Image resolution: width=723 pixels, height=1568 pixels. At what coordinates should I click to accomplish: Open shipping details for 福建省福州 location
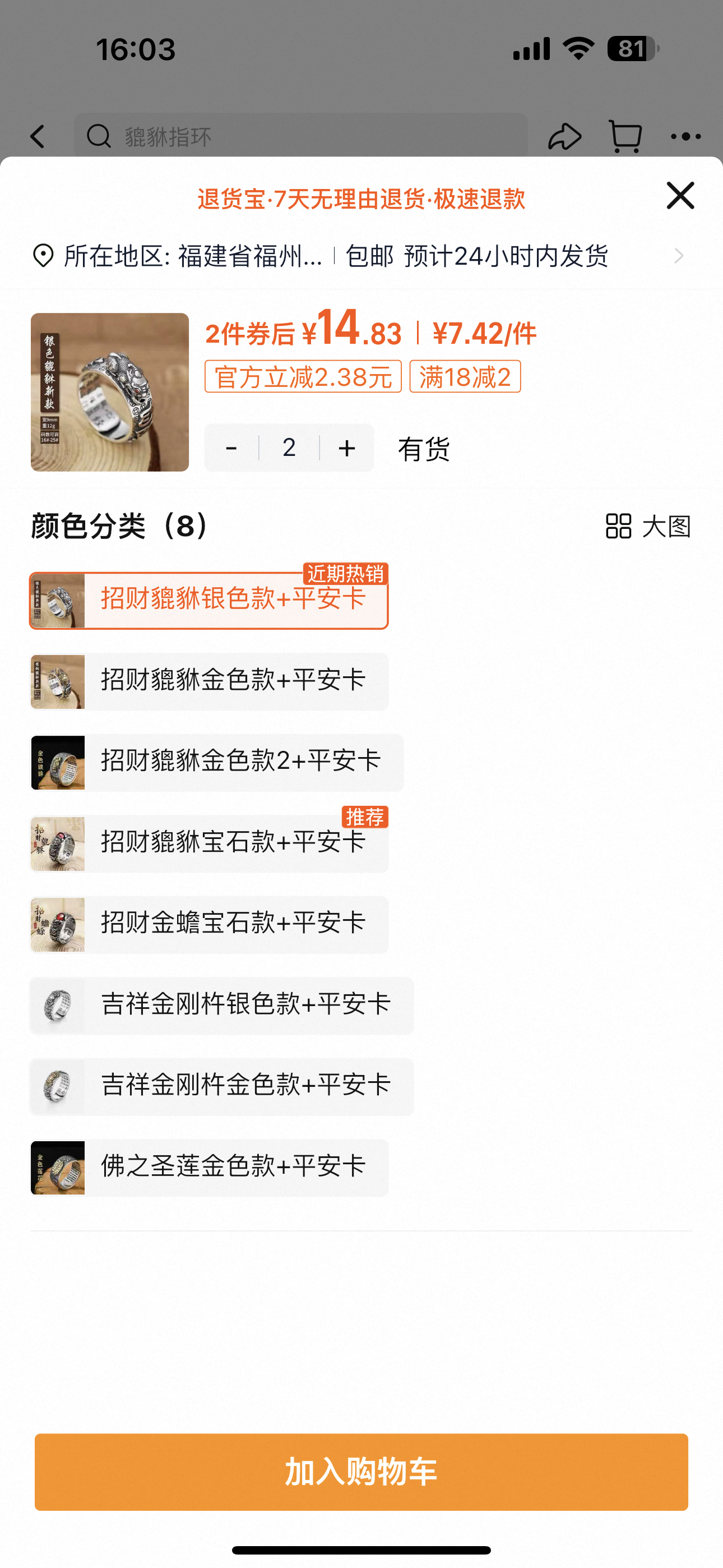359,256
